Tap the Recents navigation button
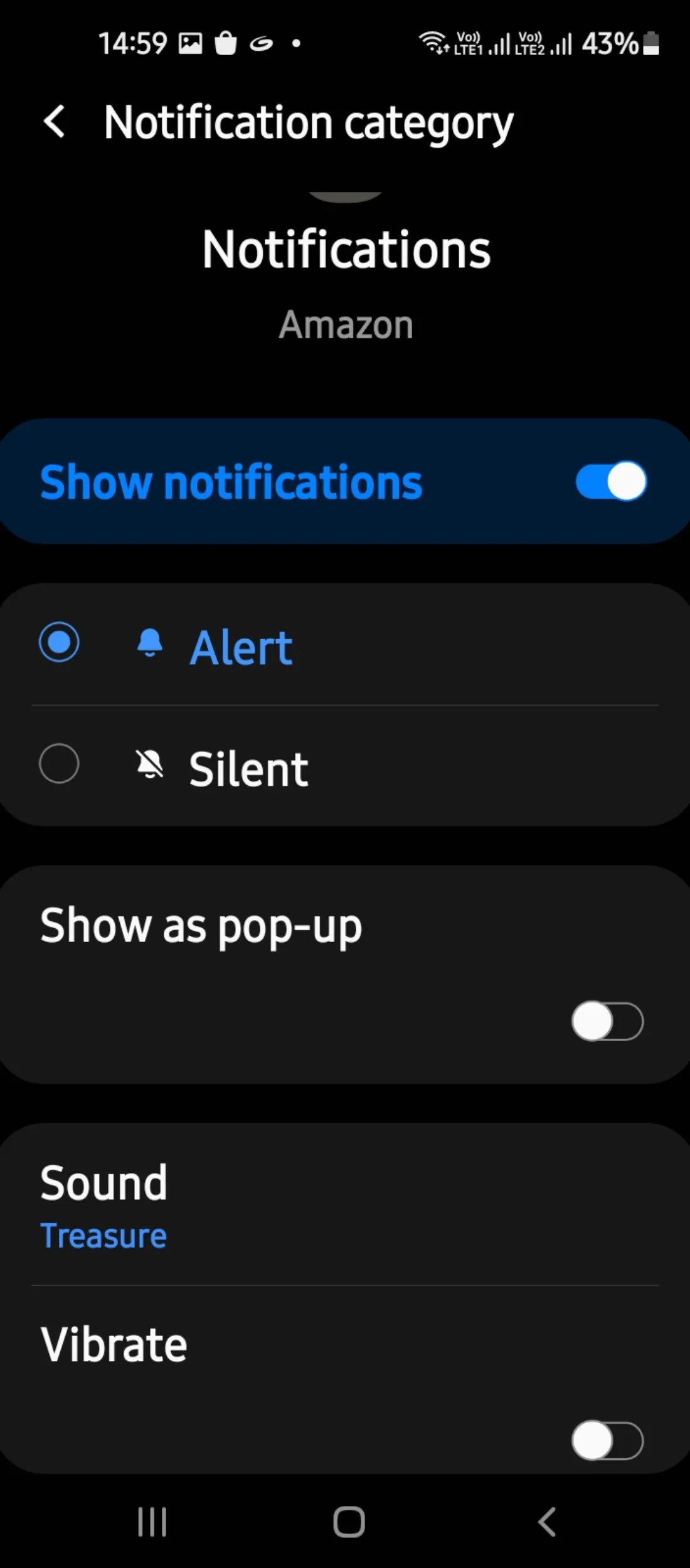This screenshot has width=690, height=1568. [x=152, y=1521]
